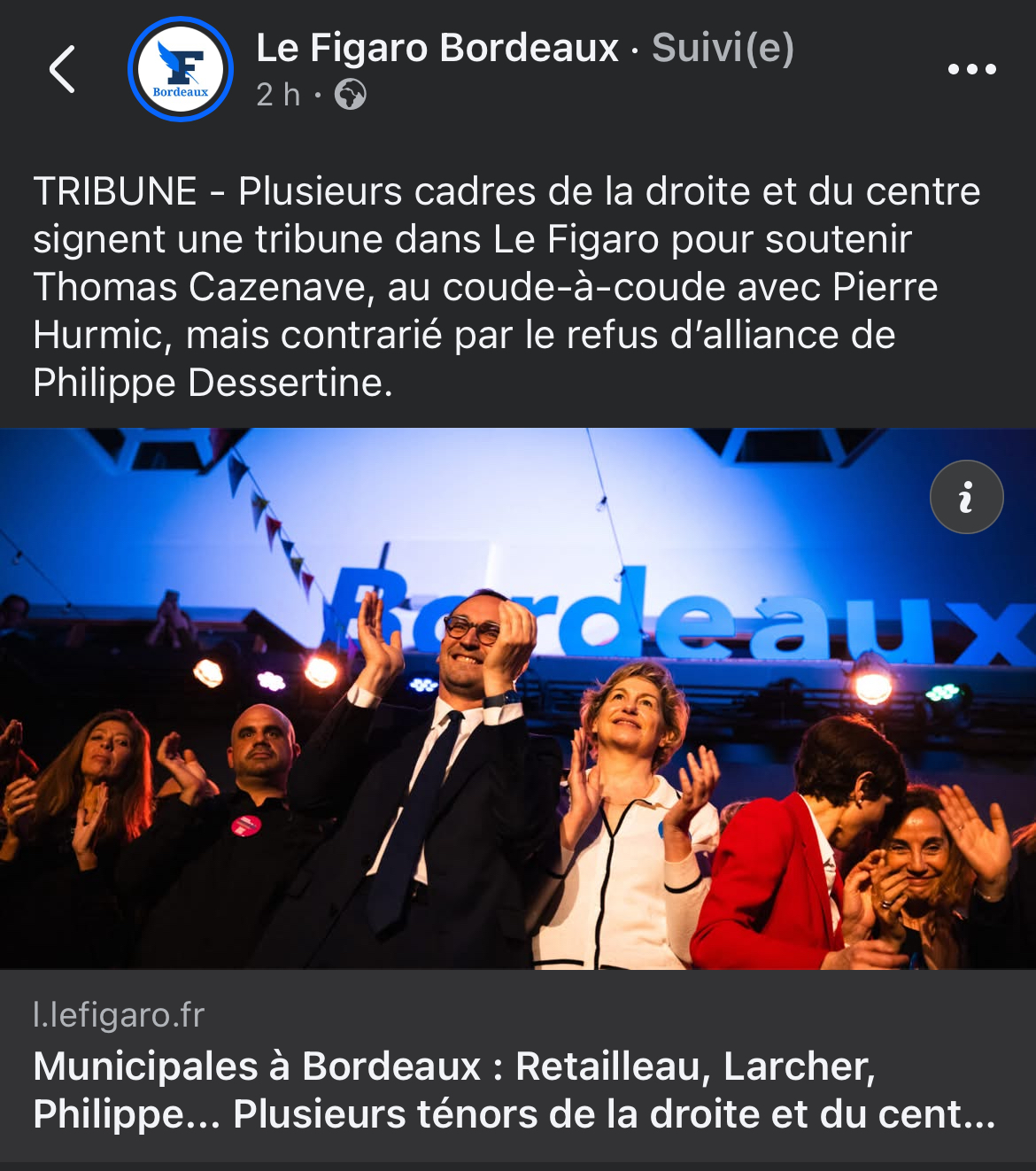1036x1171 pixels.
Task: Open Le Figaro Bordeaux profile picture
Action: (x=181, y=69)
